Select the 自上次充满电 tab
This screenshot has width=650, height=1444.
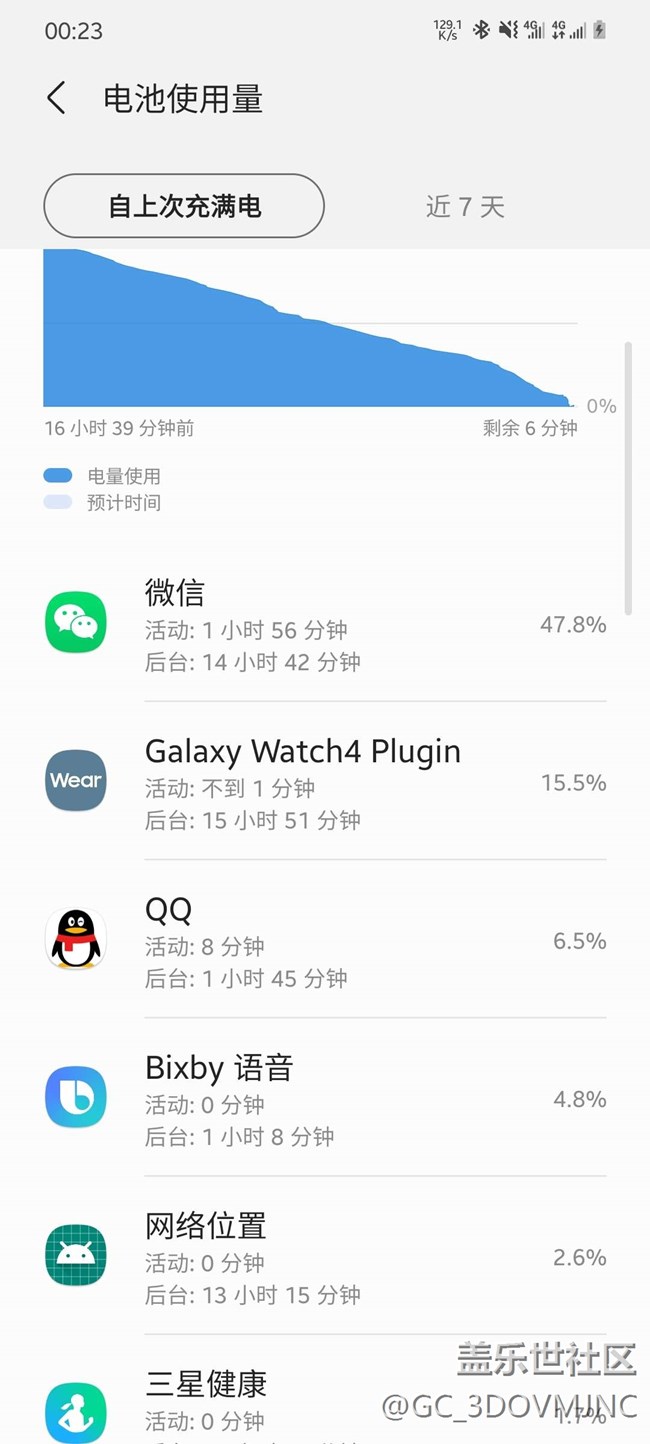click(x=184, y=206)
